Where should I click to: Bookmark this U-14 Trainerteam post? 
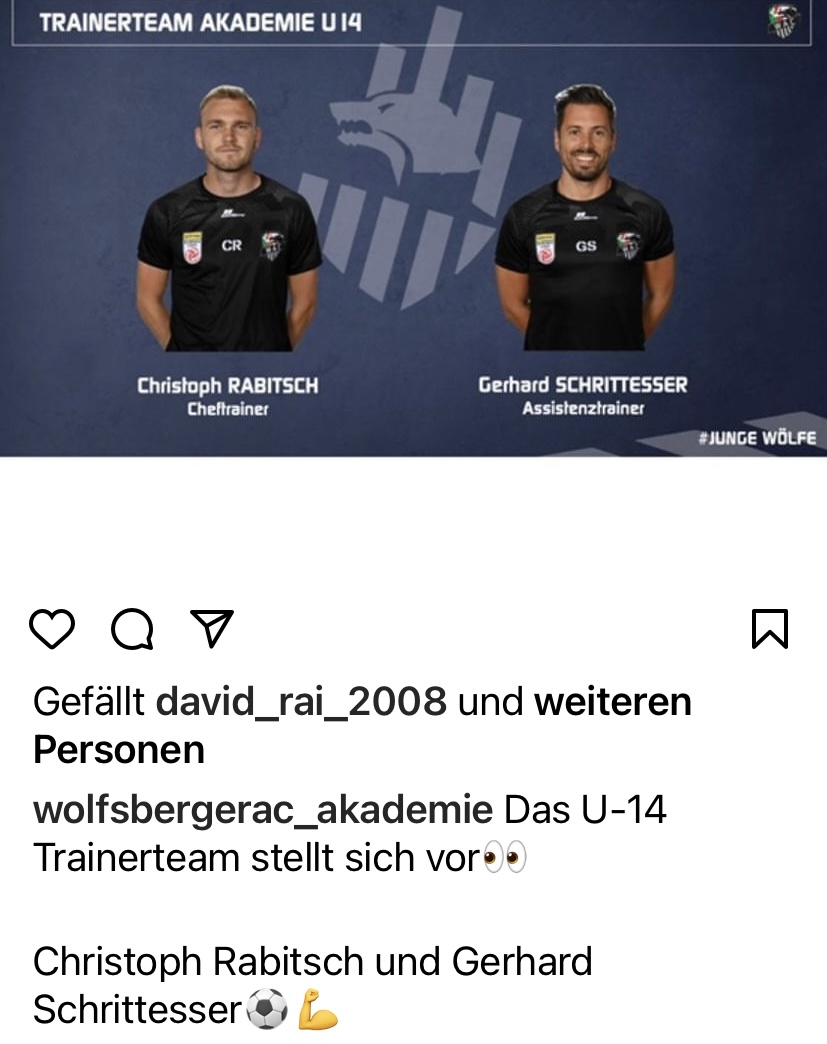(x=769, y=629)
